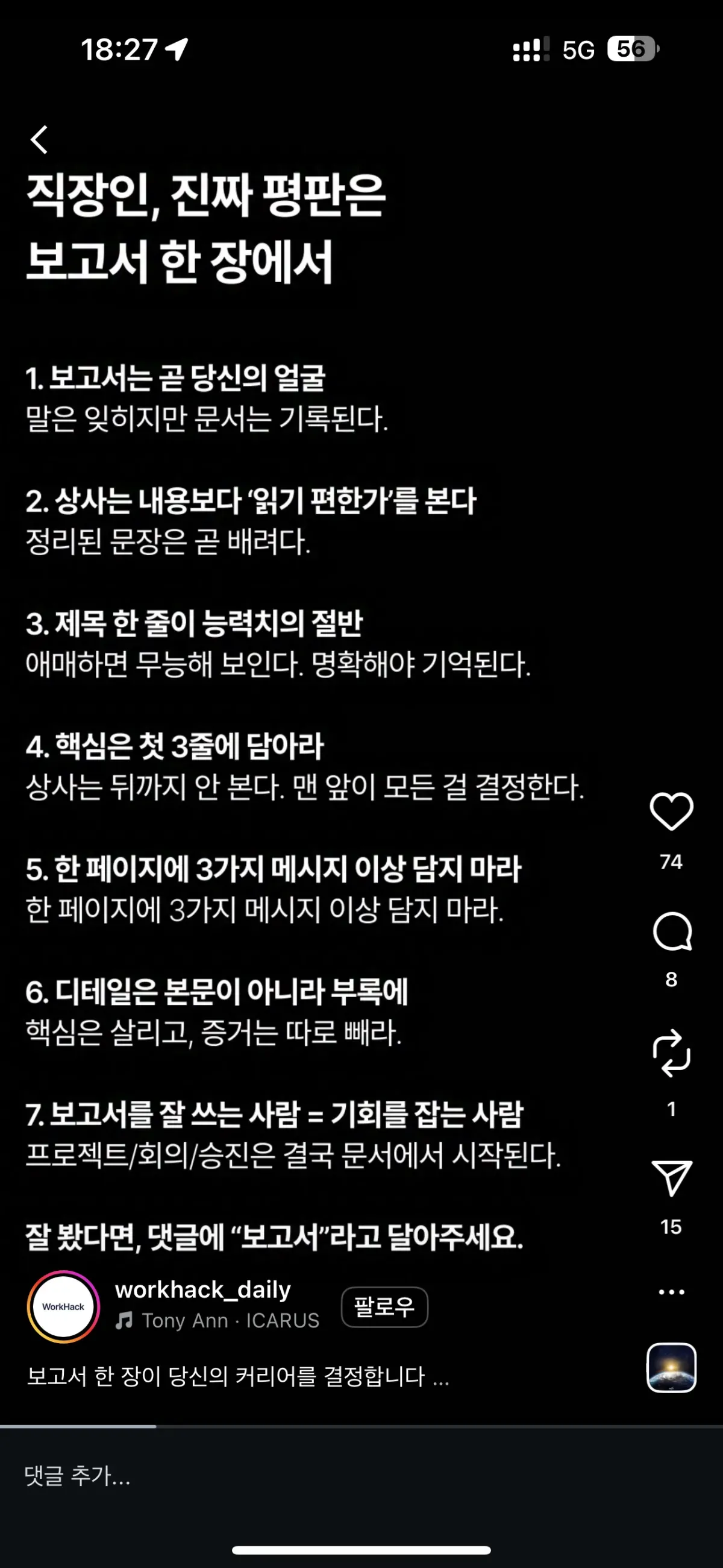Open the workhack_daily profile picture
723x1568 pixels.
pyautogui.click(x=63, y=1306)
